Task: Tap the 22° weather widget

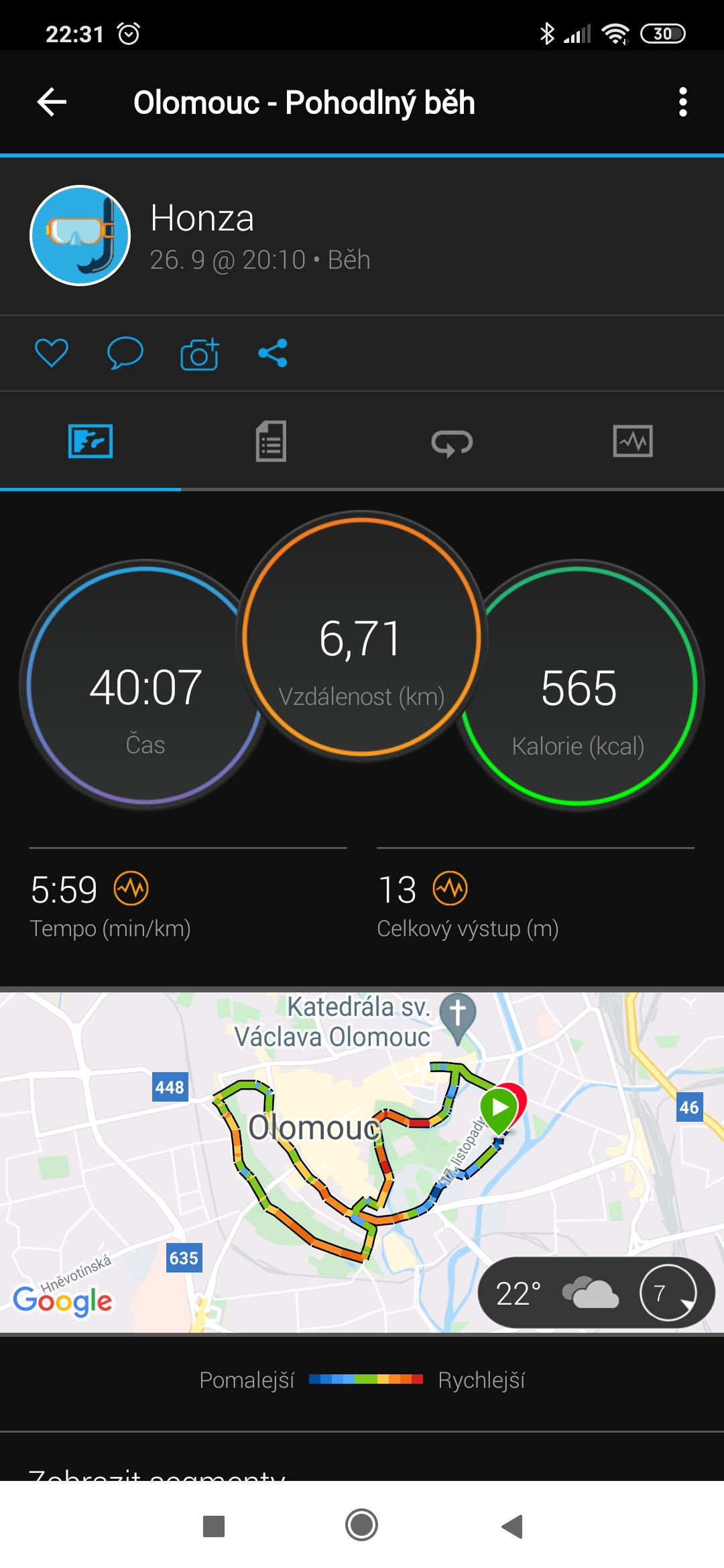Action: click(595, 1293)
